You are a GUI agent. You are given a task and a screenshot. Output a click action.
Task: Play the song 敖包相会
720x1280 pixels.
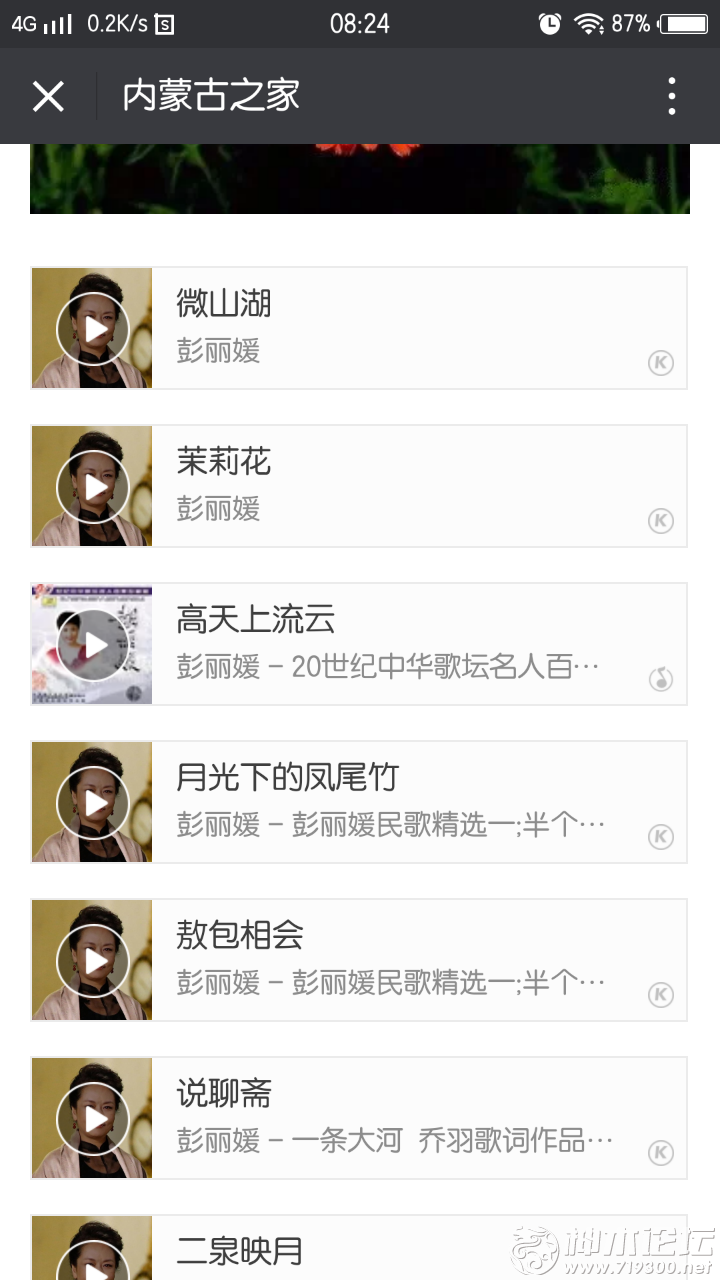click(x=93, y=961)
